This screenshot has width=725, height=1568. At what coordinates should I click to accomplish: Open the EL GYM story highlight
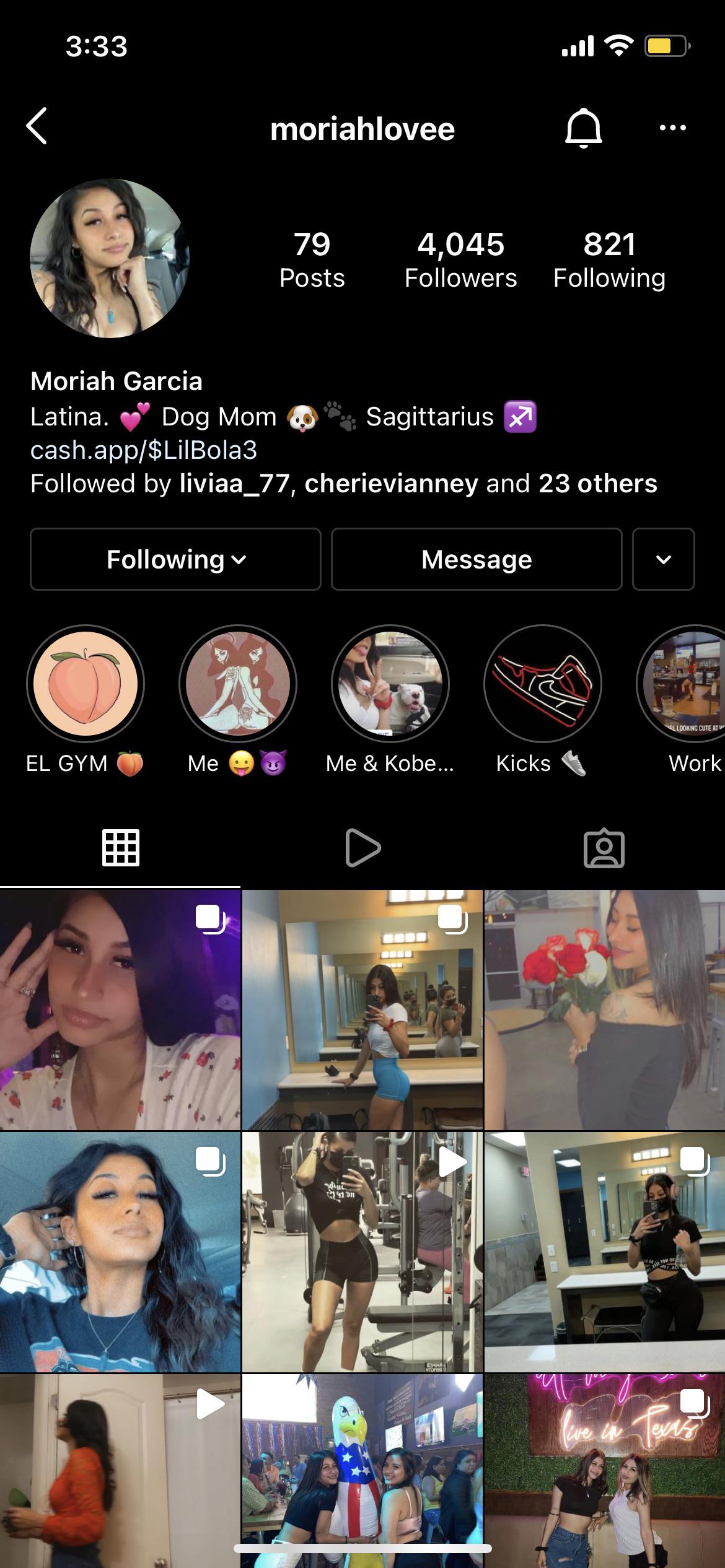pyautogui.click(x=86, y=684)
